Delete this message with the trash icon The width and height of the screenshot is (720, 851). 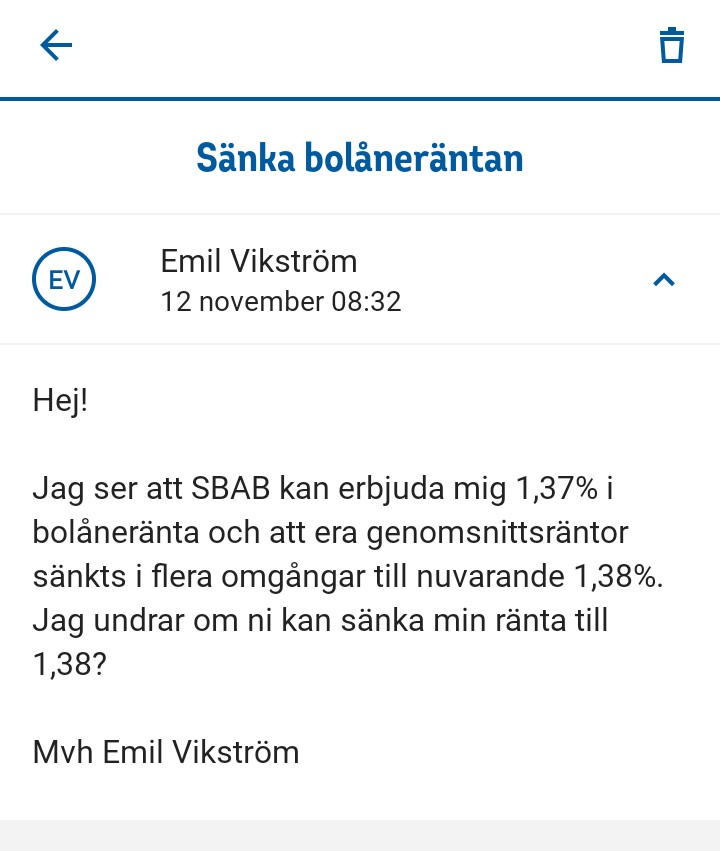671,46
